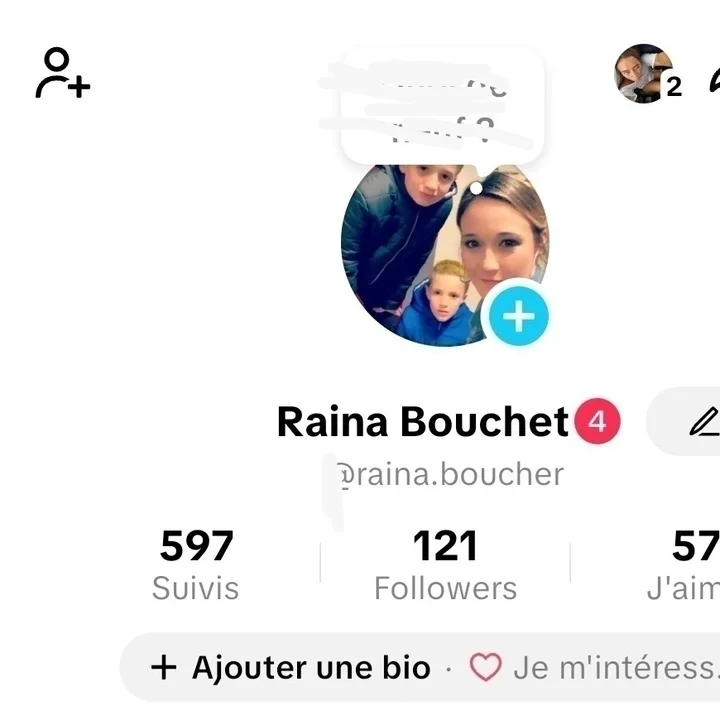Screen dimensions: 720x720
Task: Open the account switcher avatar
Action: coord(643,73)
